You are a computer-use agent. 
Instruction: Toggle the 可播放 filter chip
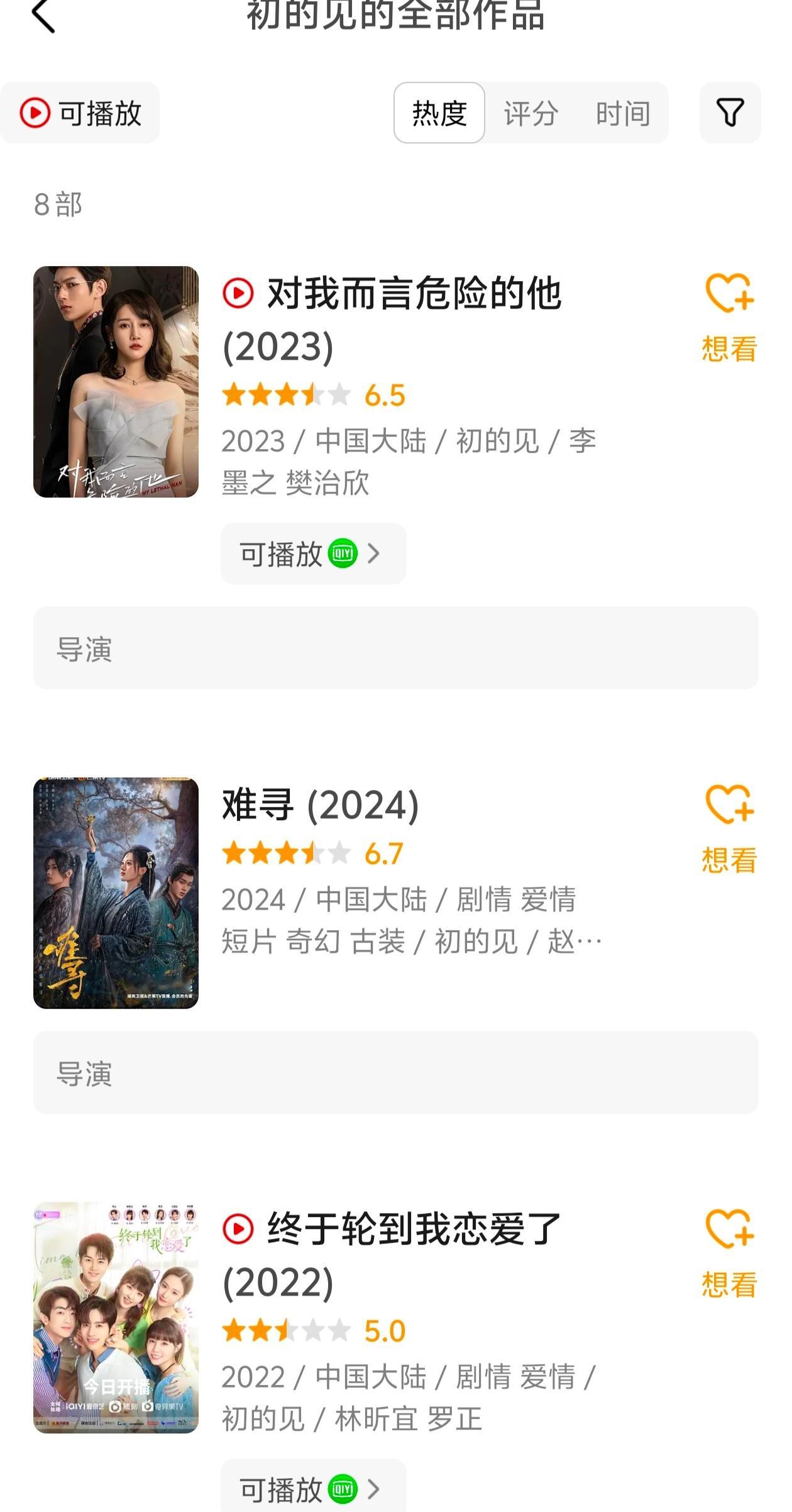click(80, 113)
